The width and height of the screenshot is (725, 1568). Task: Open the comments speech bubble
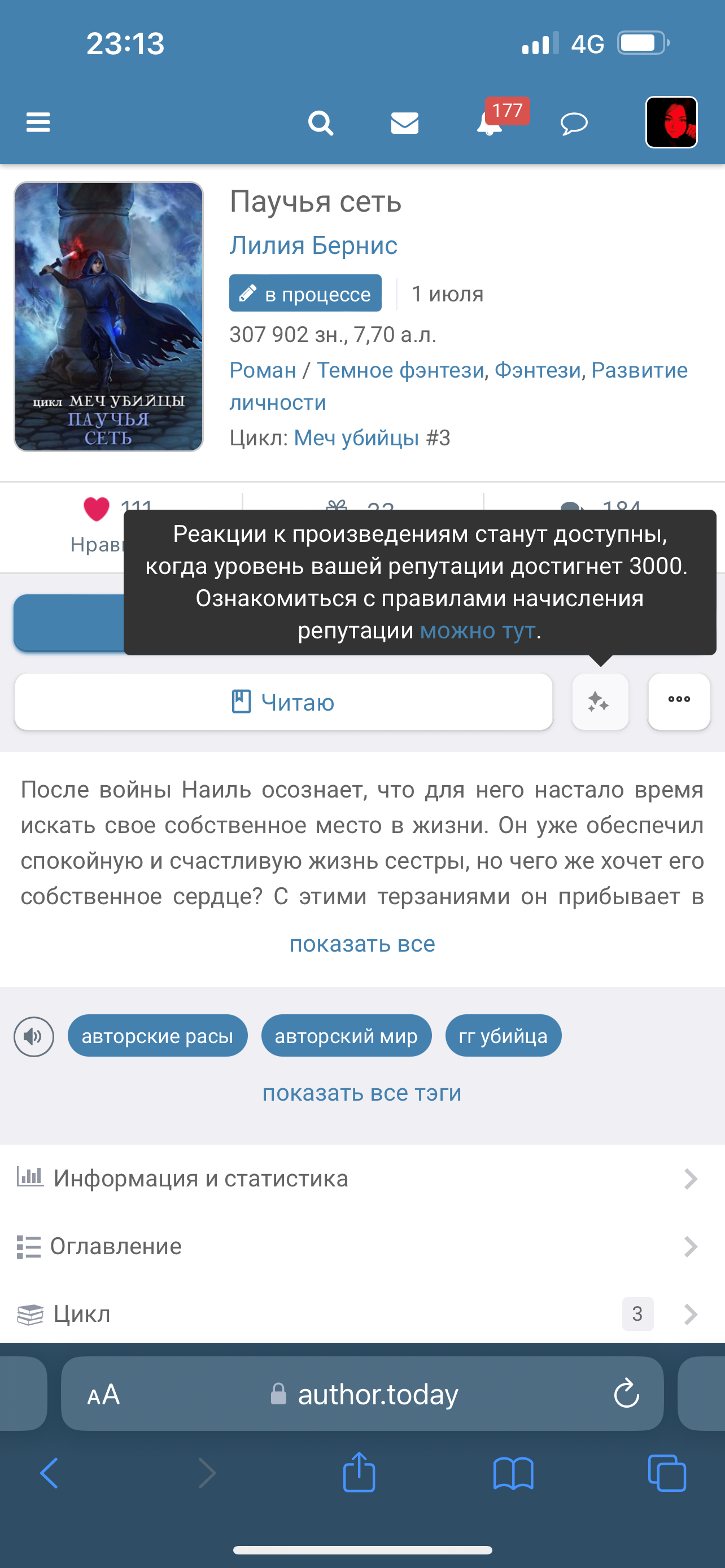click(574, 124)
